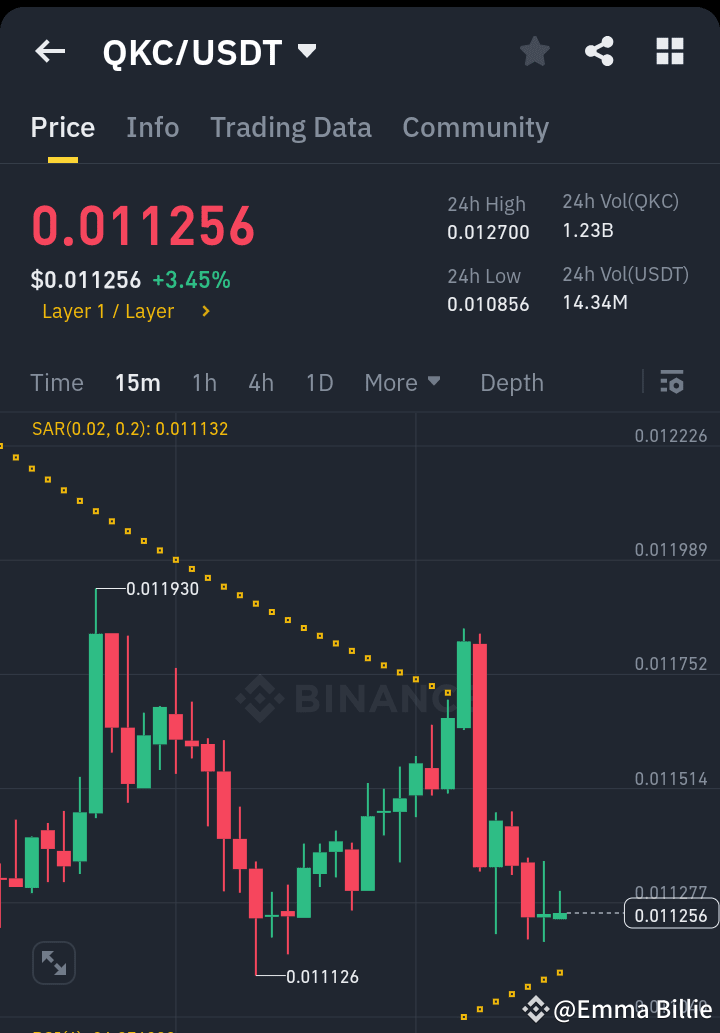
Task: Expand the More timeframes dropdown
Action: click(x=402, y=382)
